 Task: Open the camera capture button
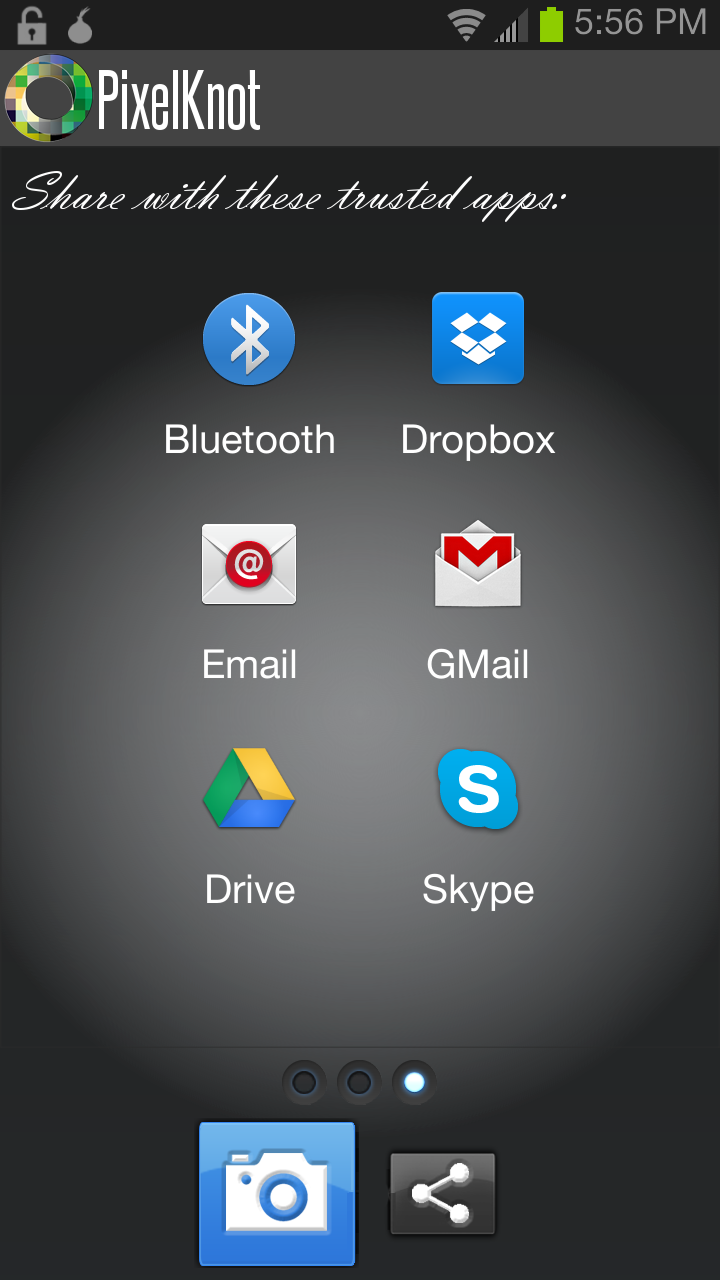pos(276,1193)
